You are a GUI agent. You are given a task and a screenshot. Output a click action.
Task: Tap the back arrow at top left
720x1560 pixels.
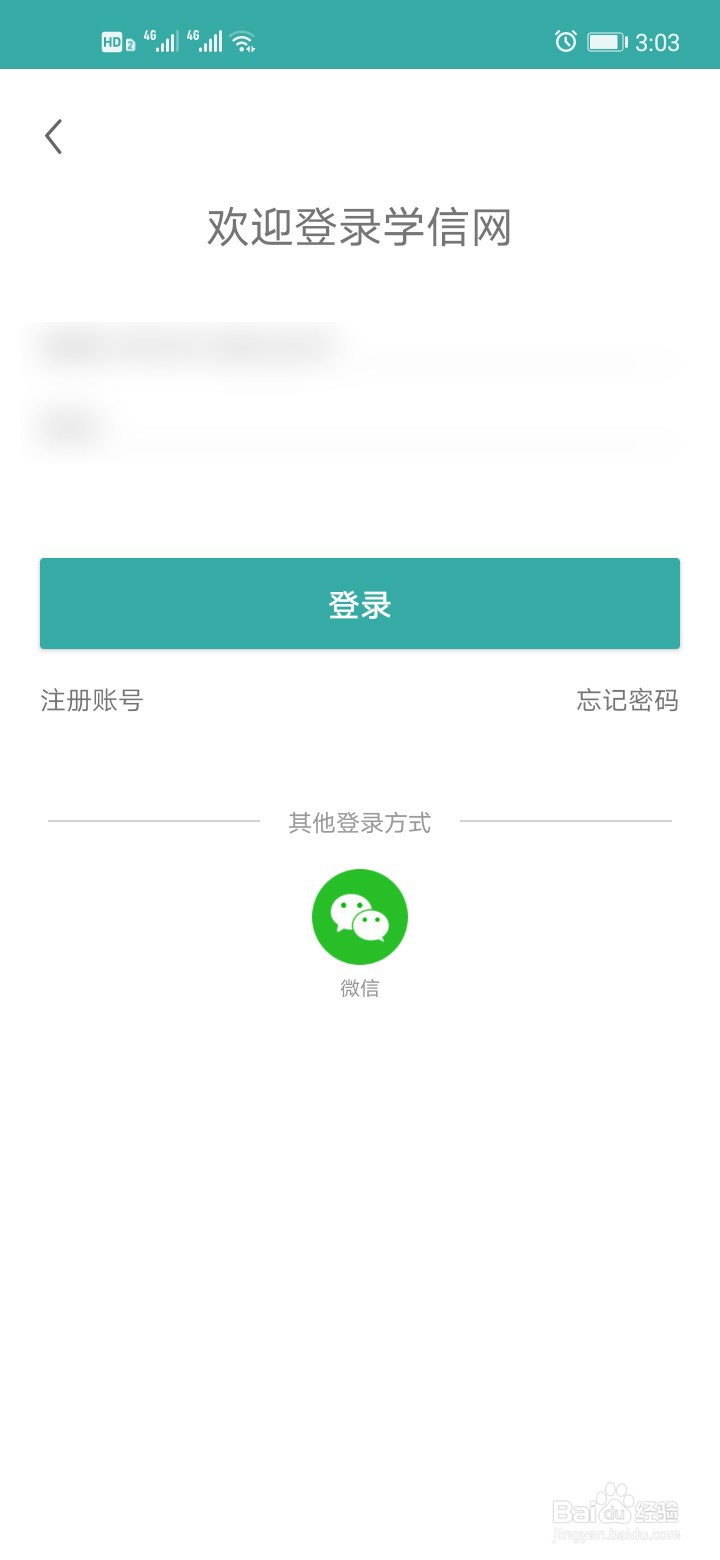click(x=52, y=136)
